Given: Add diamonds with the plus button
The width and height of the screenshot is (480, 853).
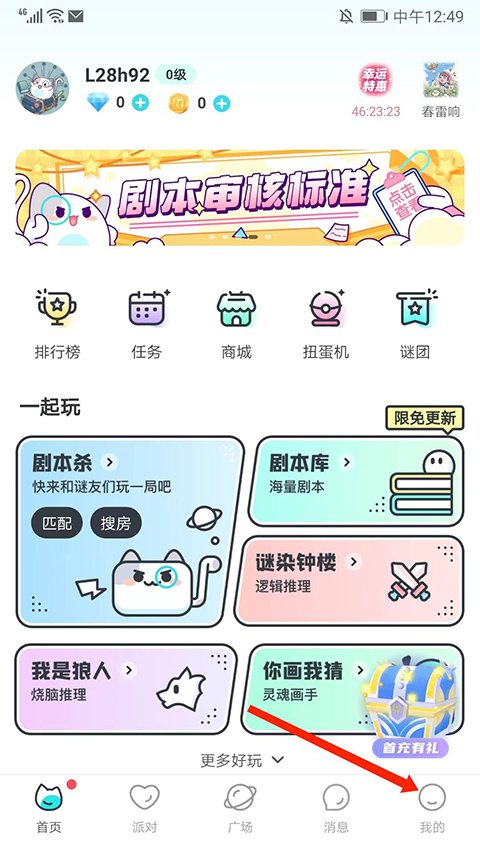Looking at the screenshot, I should pyautogui.click(x=140, y=103).
